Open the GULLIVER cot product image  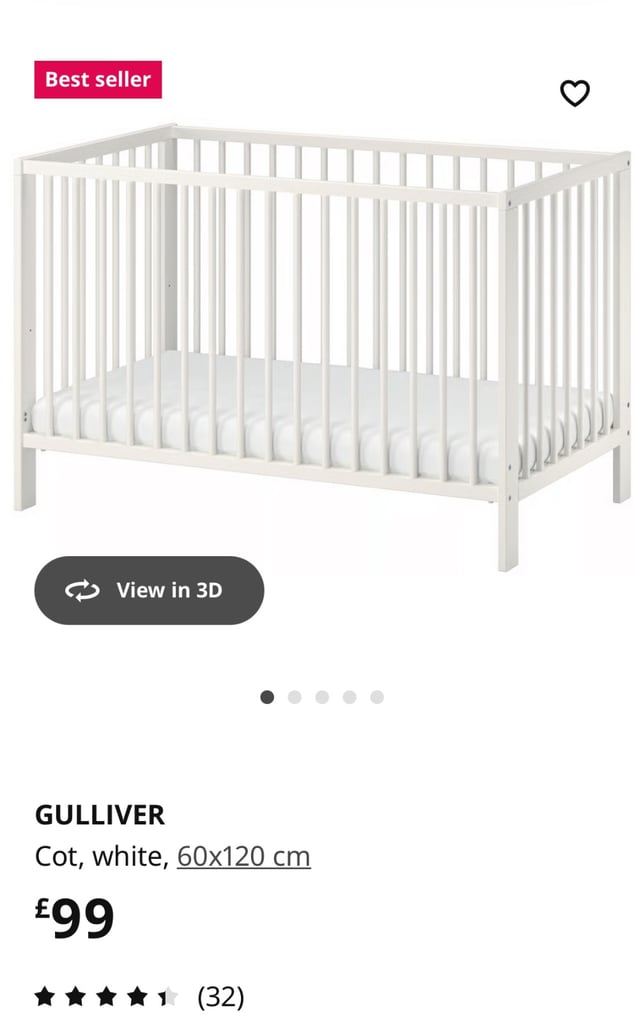322,346
